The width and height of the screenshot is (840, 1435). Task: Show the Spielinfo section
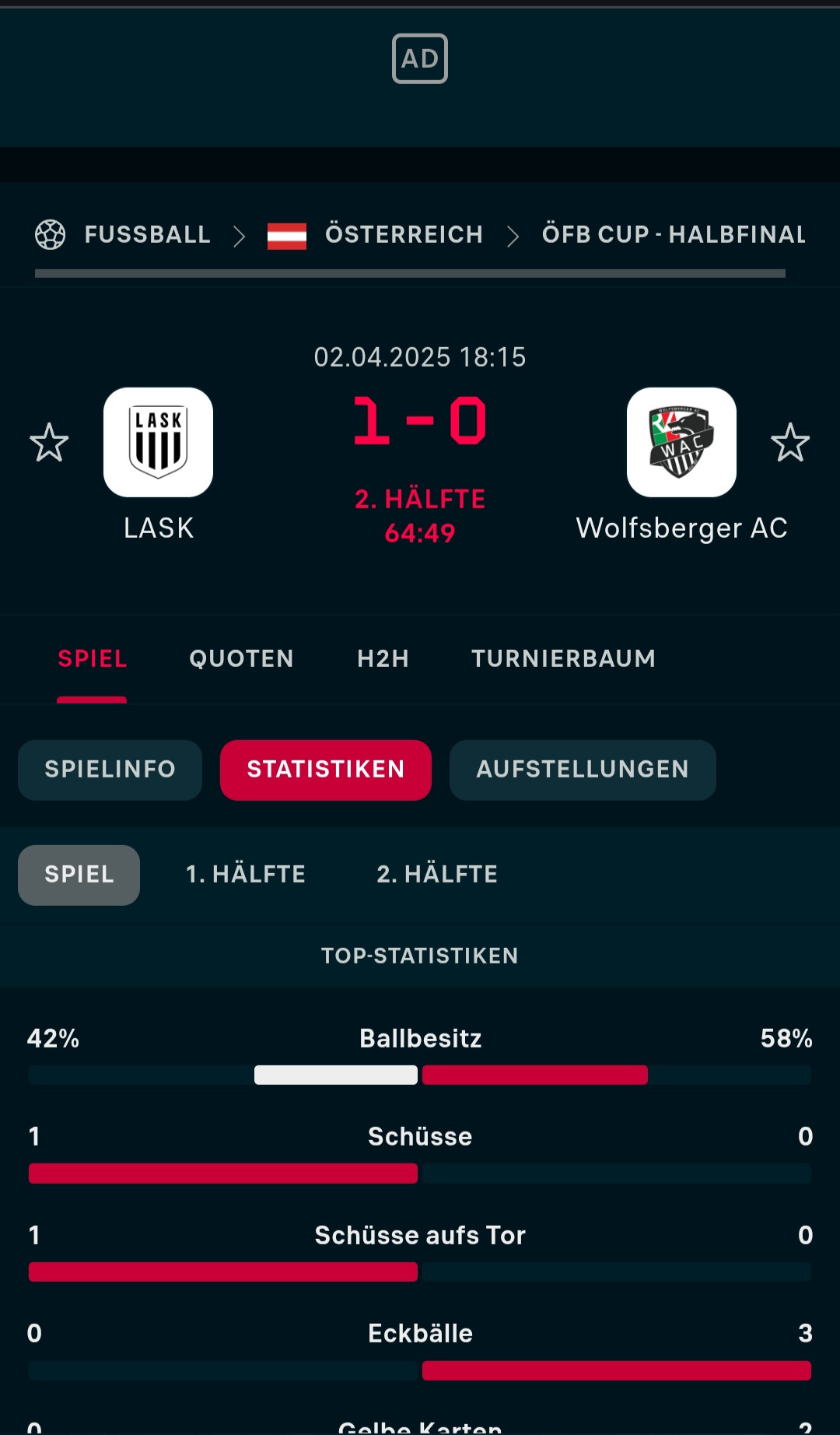click(x=110, y=770)
